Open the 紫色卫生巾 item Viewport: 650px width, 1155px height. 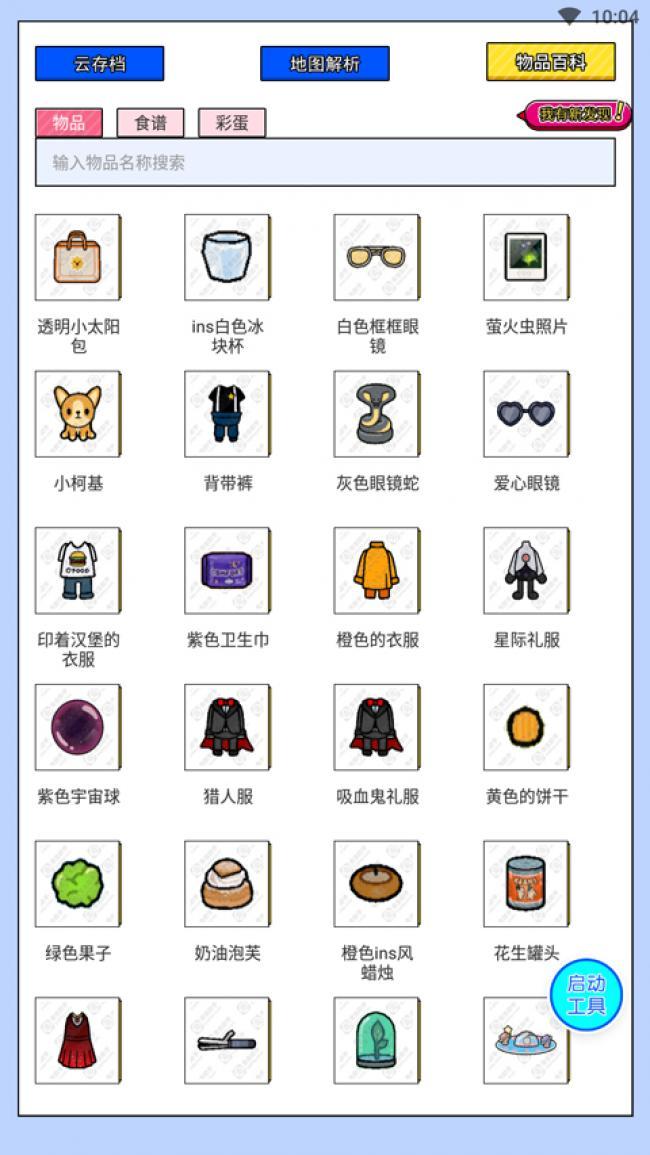point(227,571)
